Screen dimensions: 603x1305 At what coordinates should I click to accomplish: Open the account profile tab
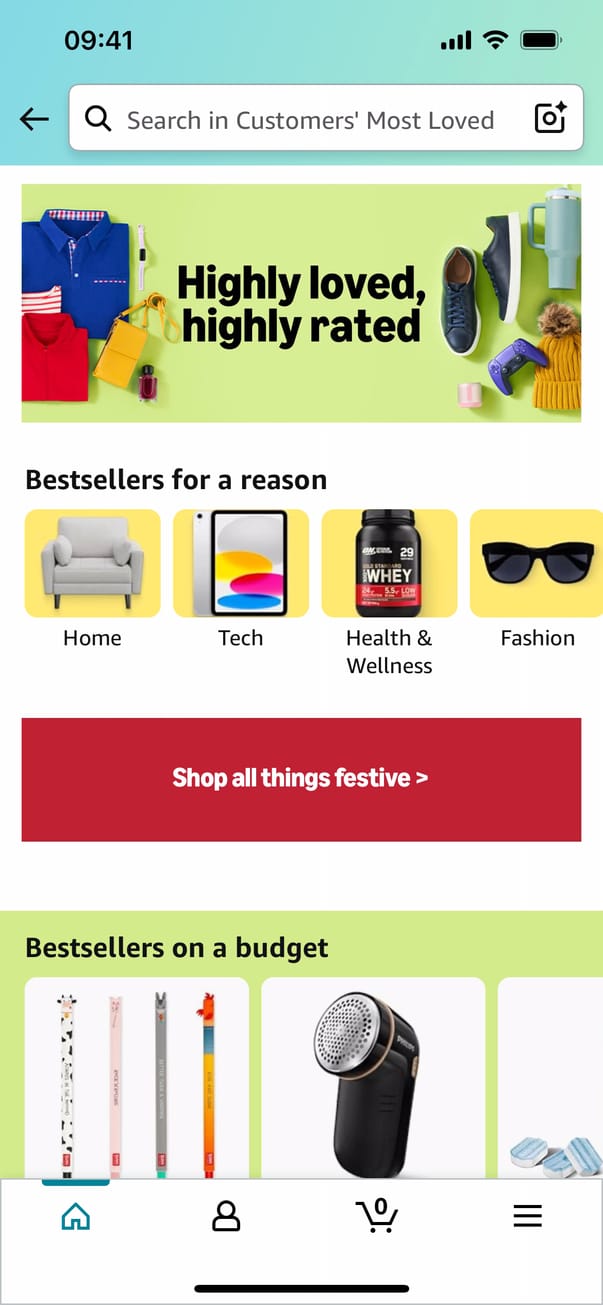tap(227, 1217)
